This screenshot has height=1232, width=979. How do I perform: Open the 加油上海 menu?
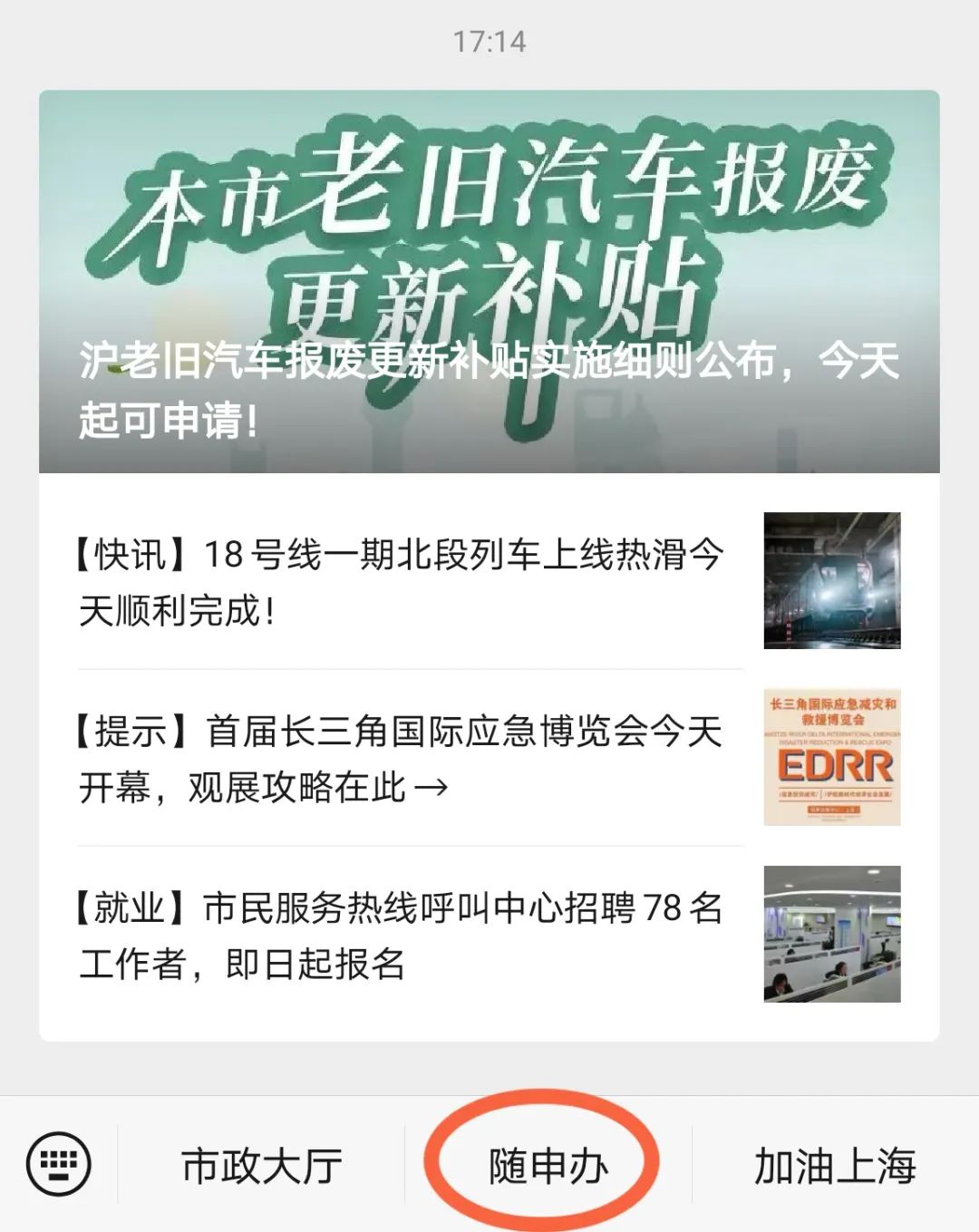tap(835, 1166)
